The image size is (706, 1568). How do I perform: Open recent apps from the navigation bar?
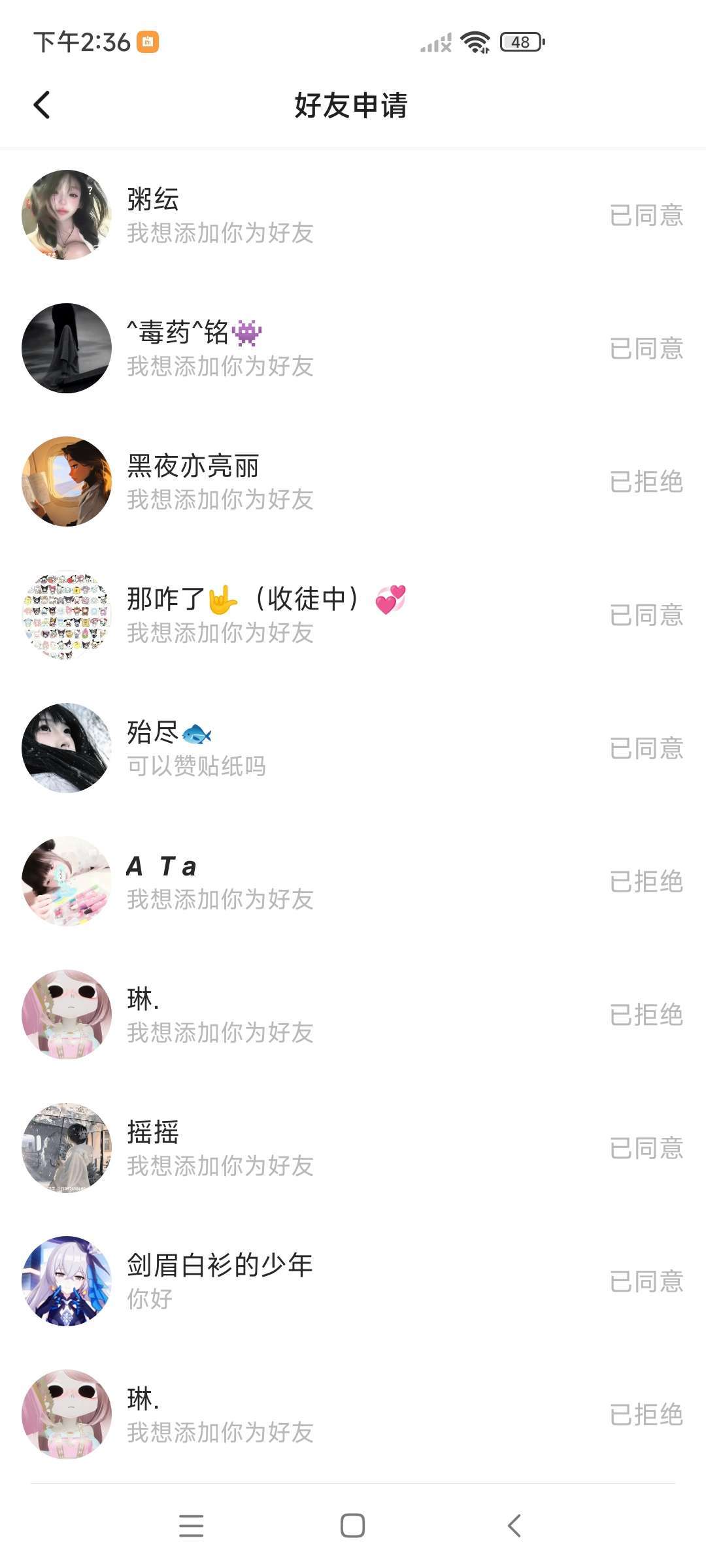click(x=191, y=1526)
